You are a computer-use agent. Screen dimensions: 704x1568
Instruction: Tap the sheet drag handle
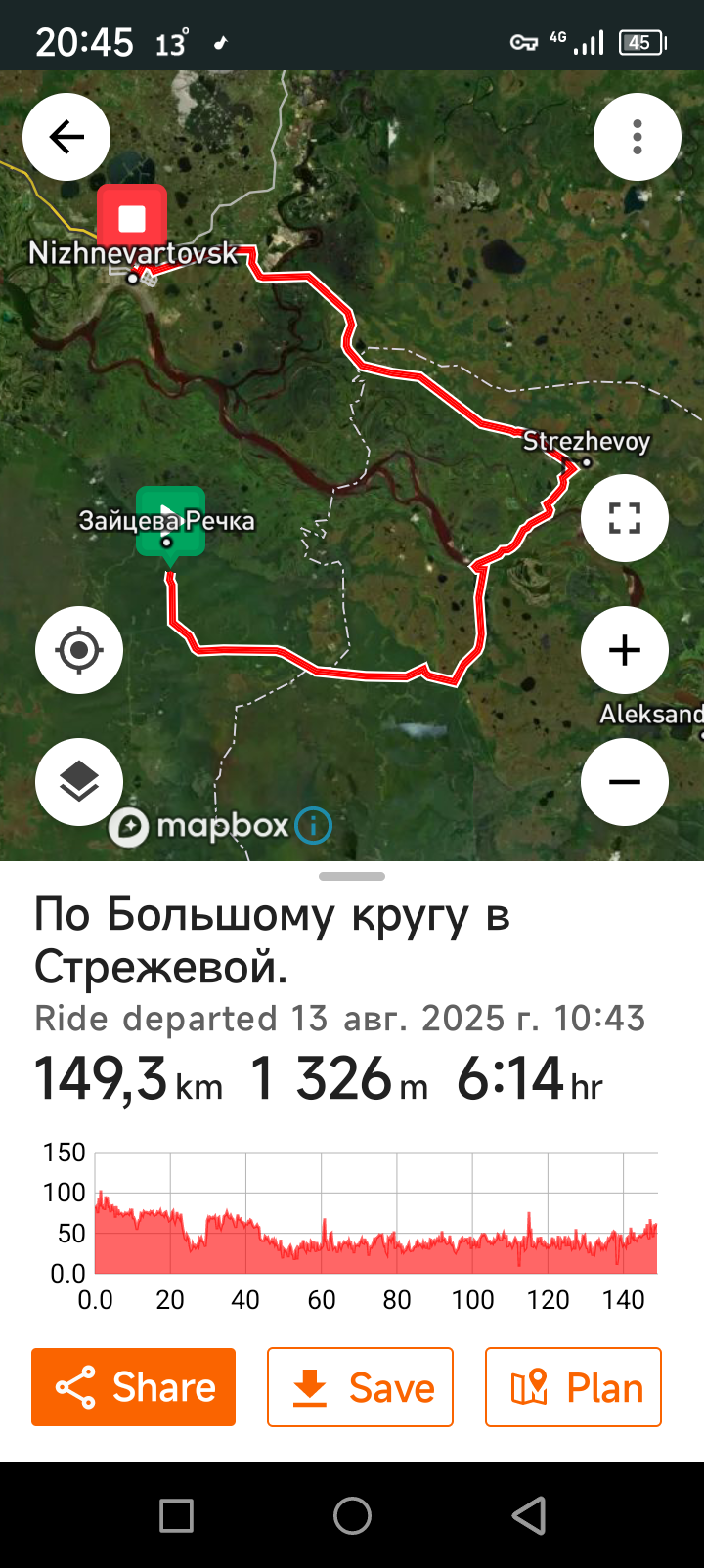(352, 876)
